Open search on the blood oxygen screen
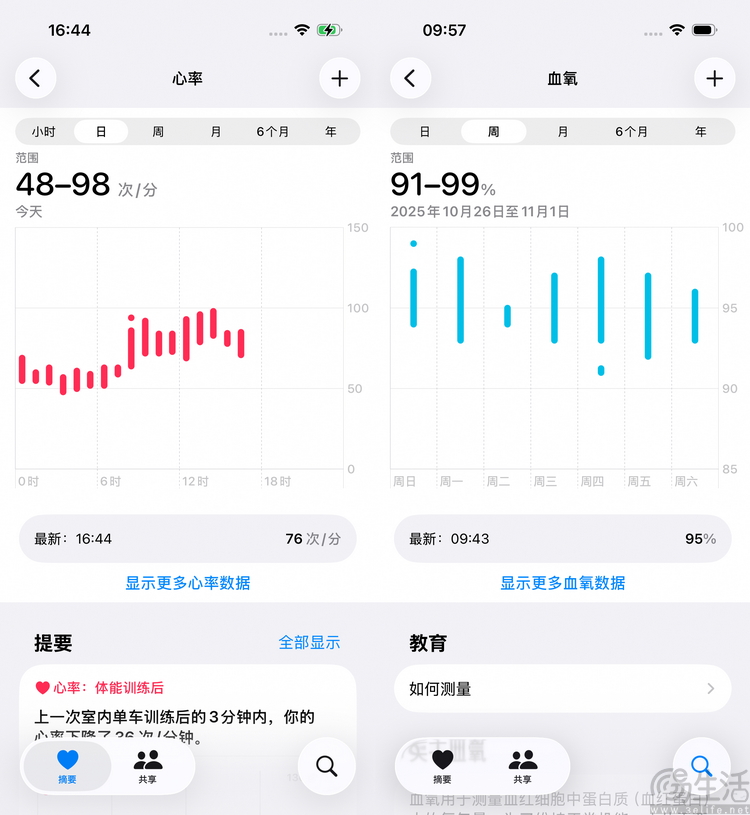Image resolution: width=750 pixels, height=815 pixels. 701,765
